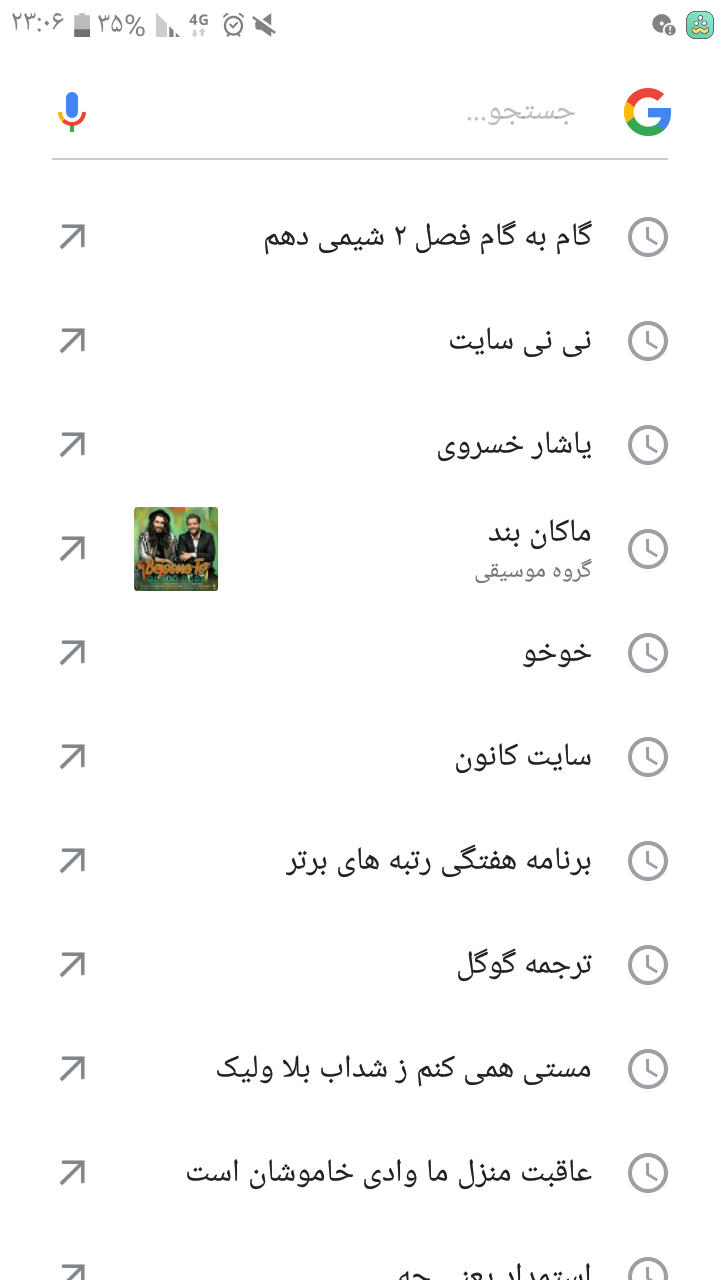
Task: Tap the جستجو search field
Action: [x=400, y=112]
